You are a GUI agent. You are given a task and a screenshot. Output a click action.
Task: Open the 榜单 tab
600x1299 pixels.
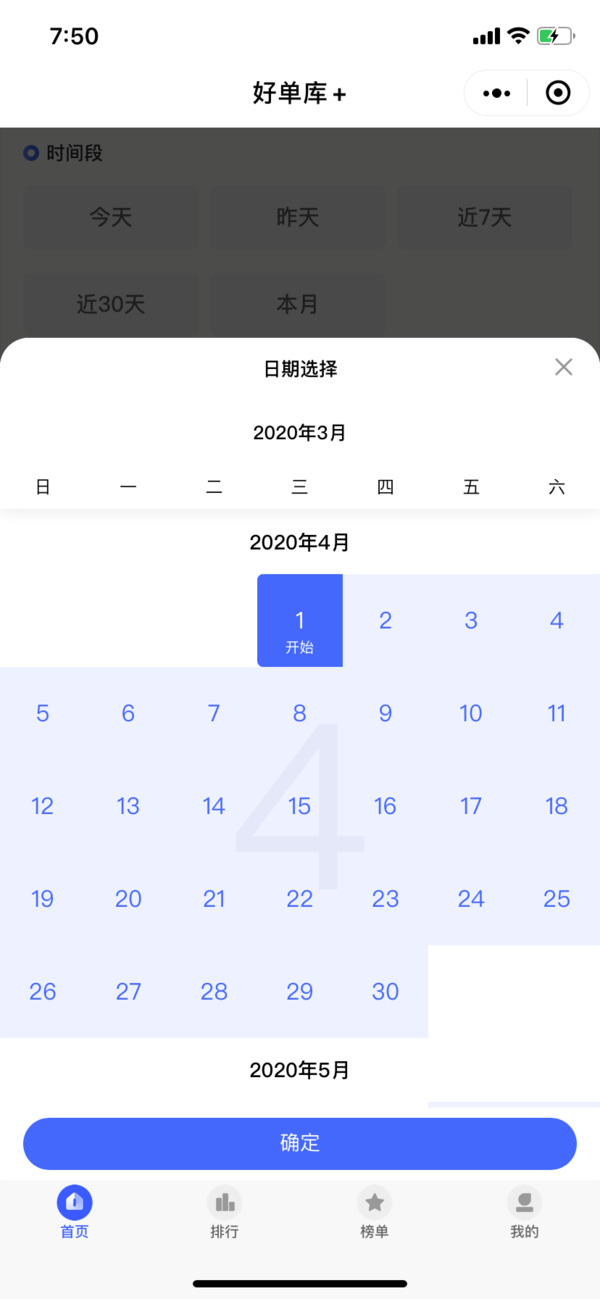click(x=375, y=1212)
